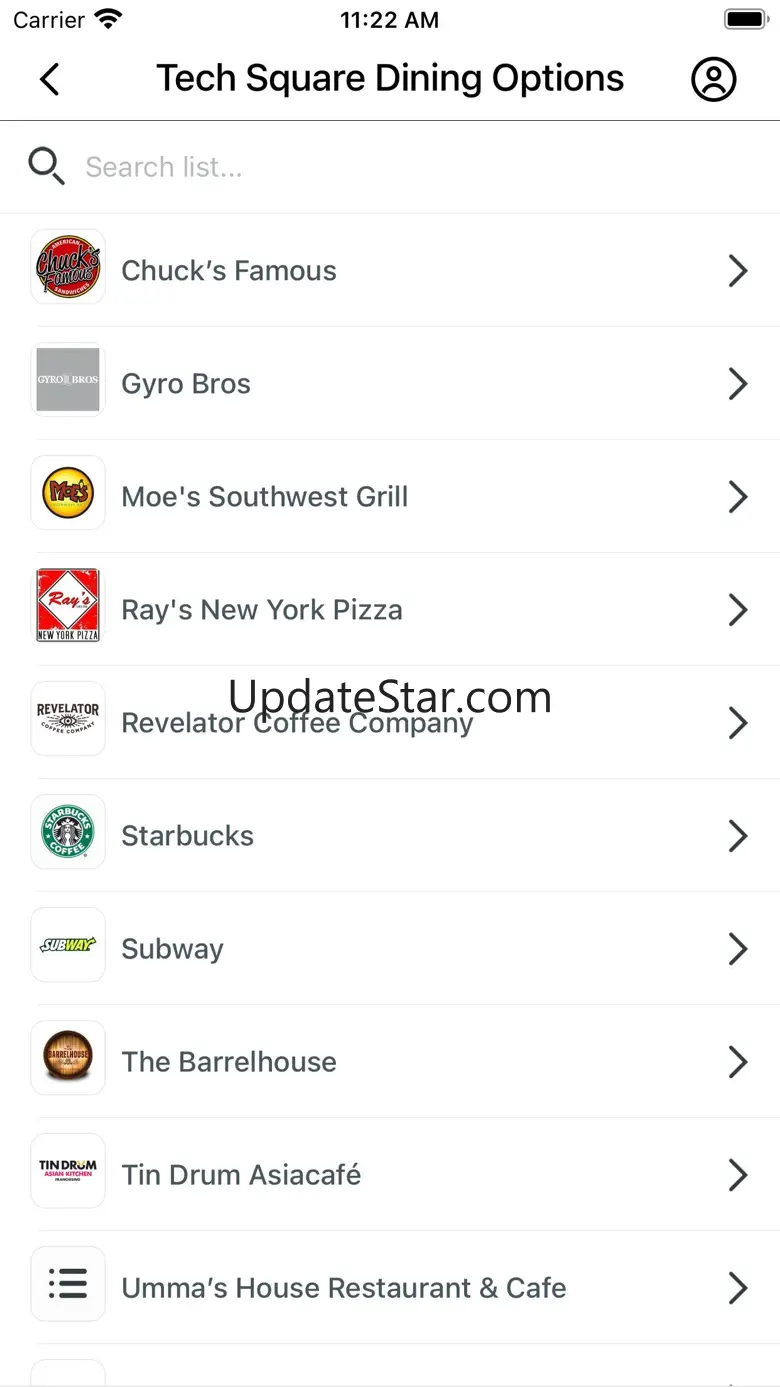
Task: Open Chuck's Famous dining details
Action: click(x=390, y=270)
